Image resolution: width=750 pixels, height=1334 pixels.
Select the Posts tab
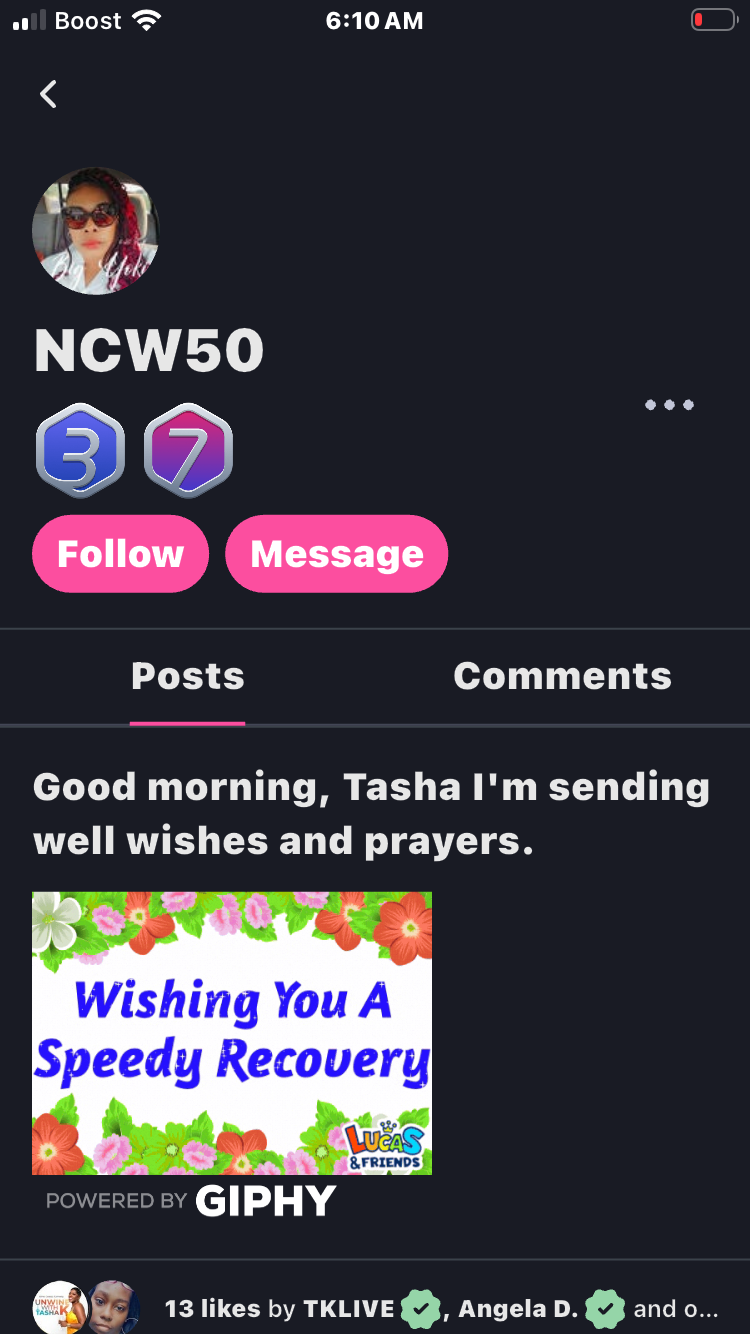coord(188,676)
